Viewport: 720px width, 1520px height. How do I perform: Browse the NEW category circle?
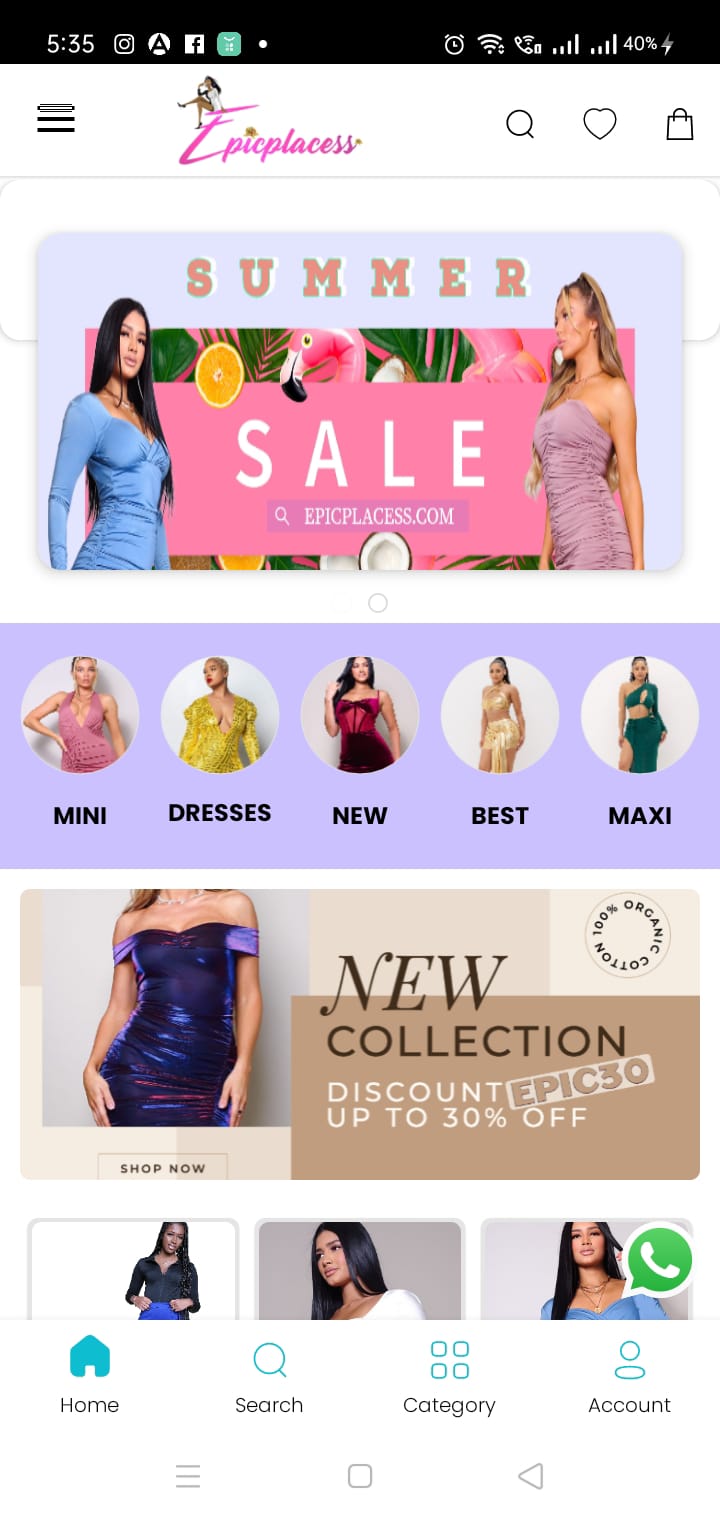360,715
